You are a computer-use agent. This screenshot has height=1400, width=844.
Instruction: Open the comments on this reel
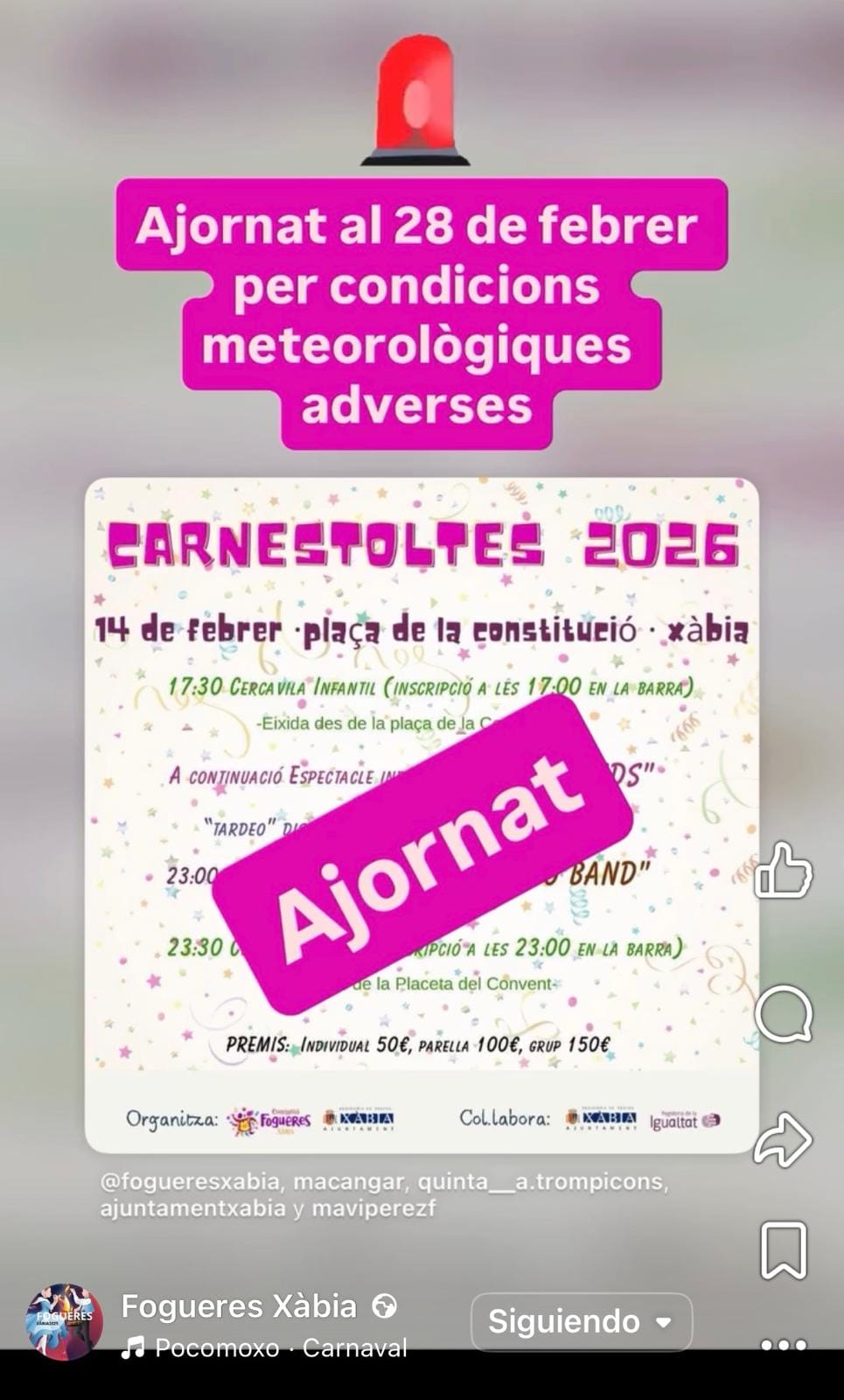point(784,1013)
